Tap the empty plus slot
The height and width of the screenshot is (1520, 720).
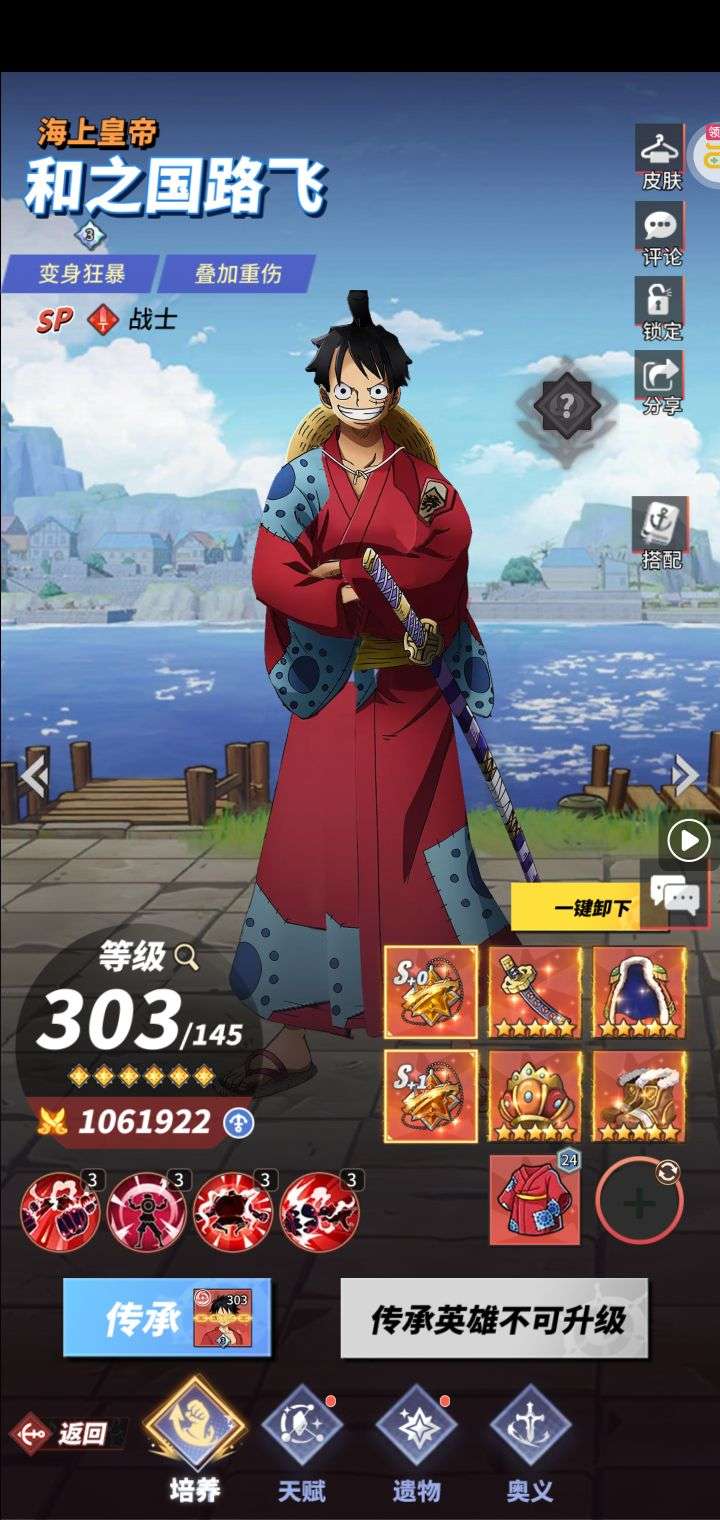point(638,1200)
